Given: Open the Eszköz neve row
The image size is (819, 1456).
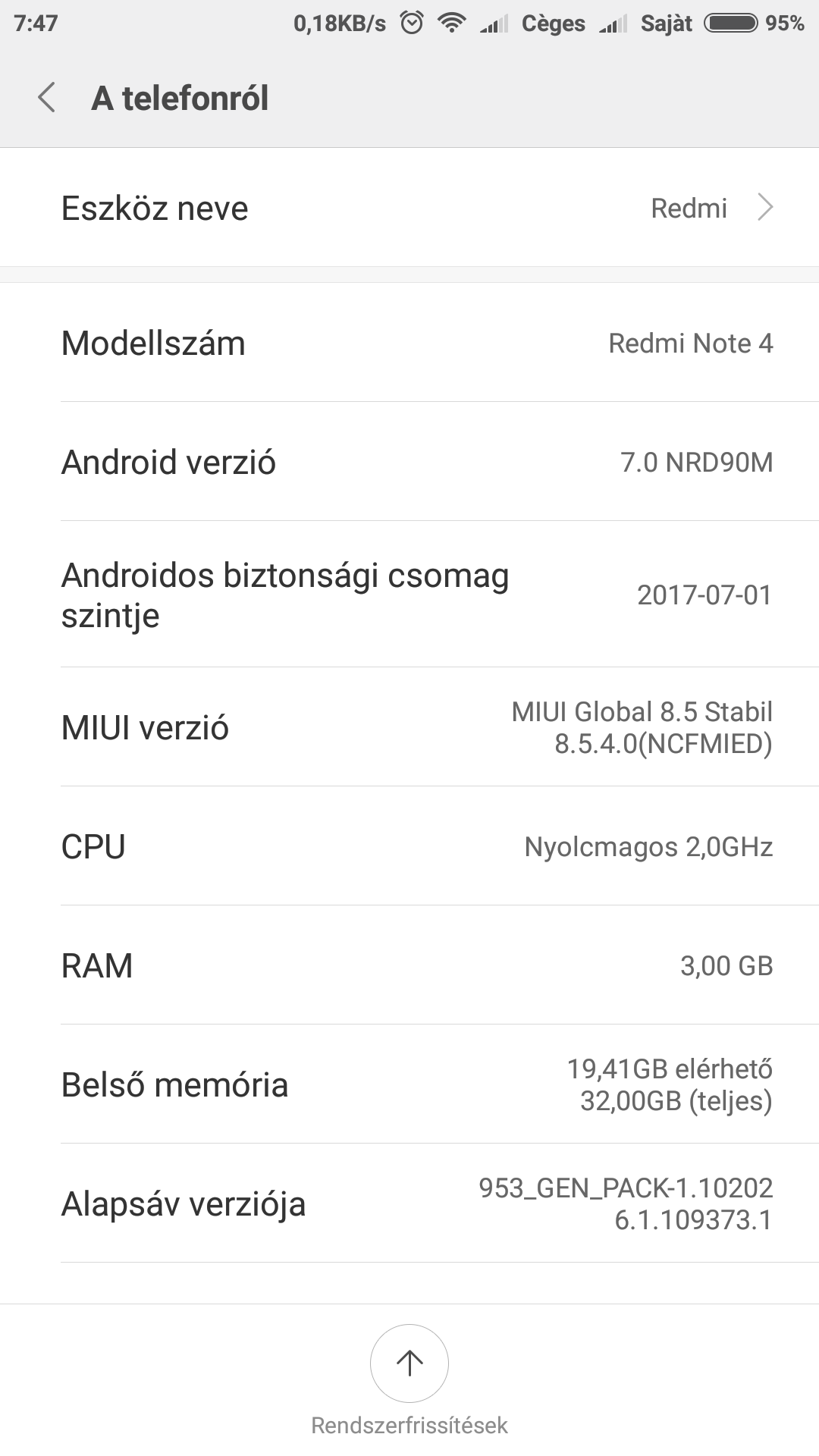Looking at the screenshot, I should pyautogui.click(x=409, y=208).
